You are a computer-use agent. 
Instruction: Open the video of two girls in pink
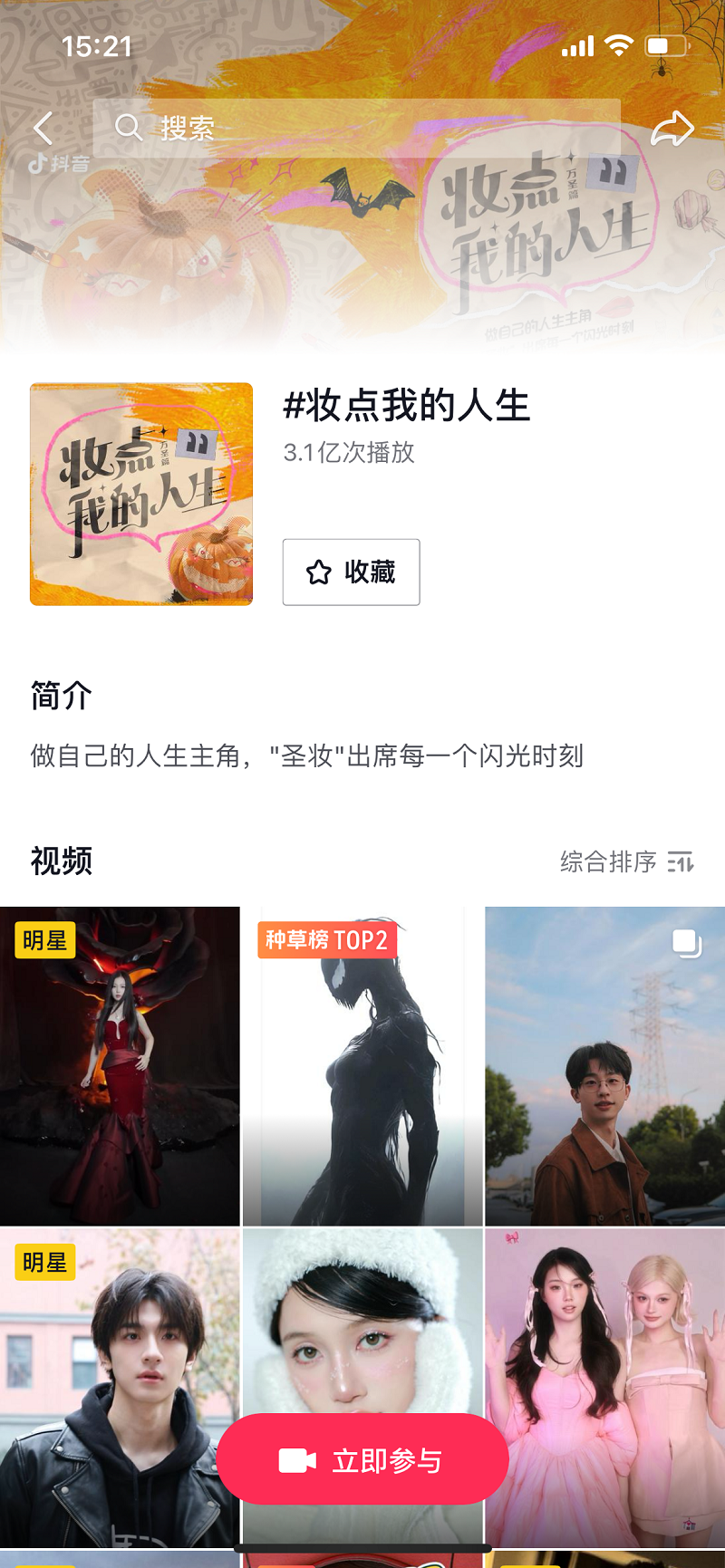point(604,1386)
